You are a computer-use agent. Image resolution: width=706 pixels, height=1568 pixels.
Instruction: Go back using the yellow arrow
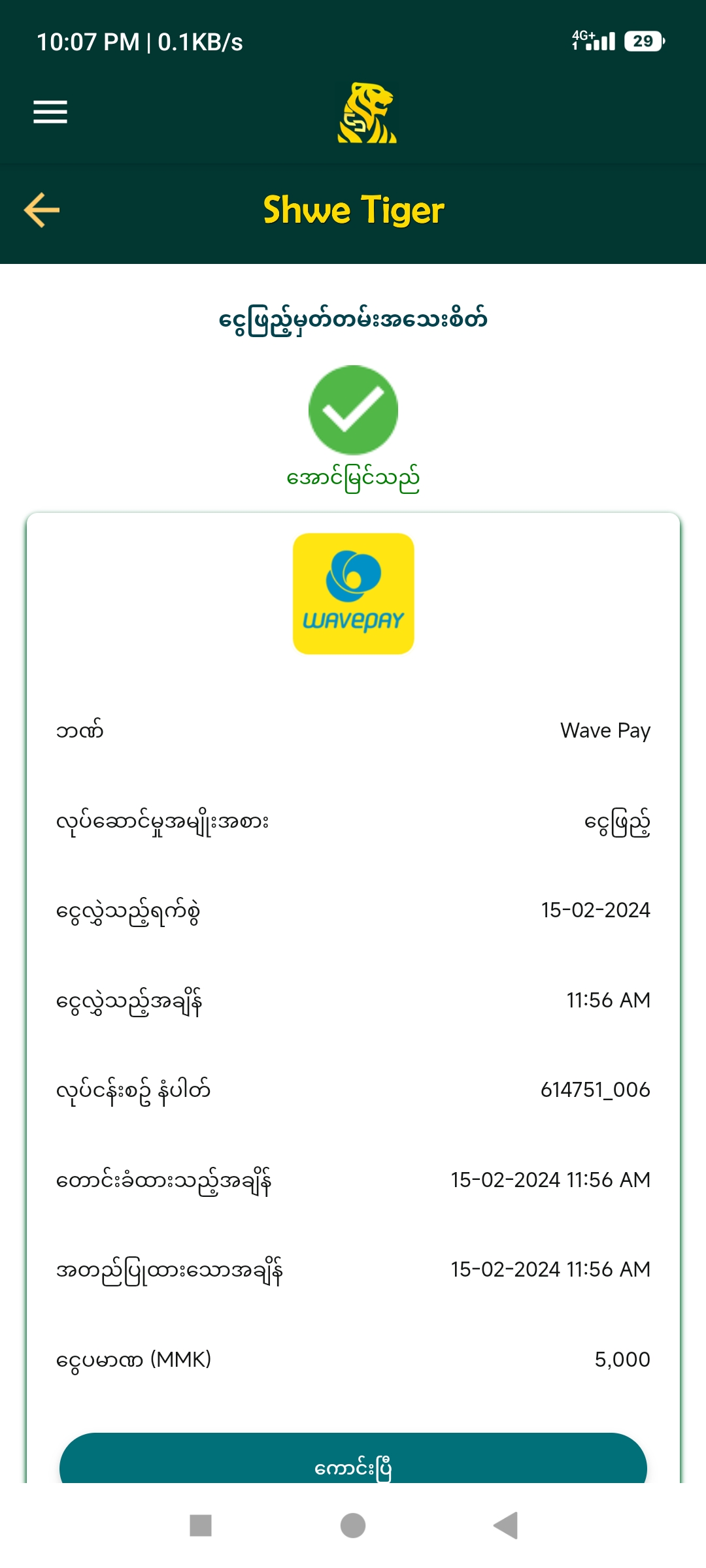[x=42, y=210]
